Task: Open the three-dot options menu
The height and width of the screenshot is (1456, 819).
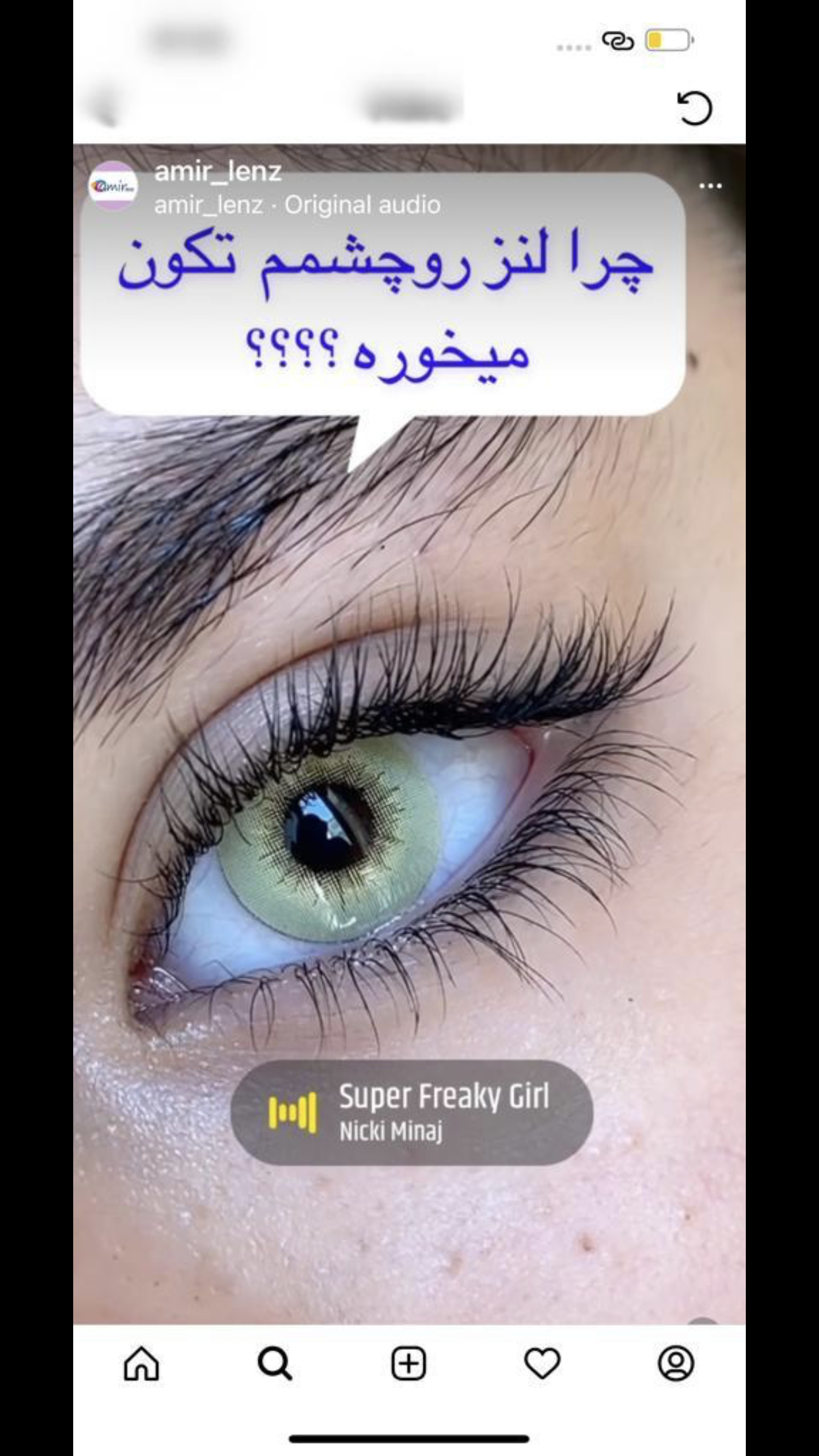Action: 710,187
